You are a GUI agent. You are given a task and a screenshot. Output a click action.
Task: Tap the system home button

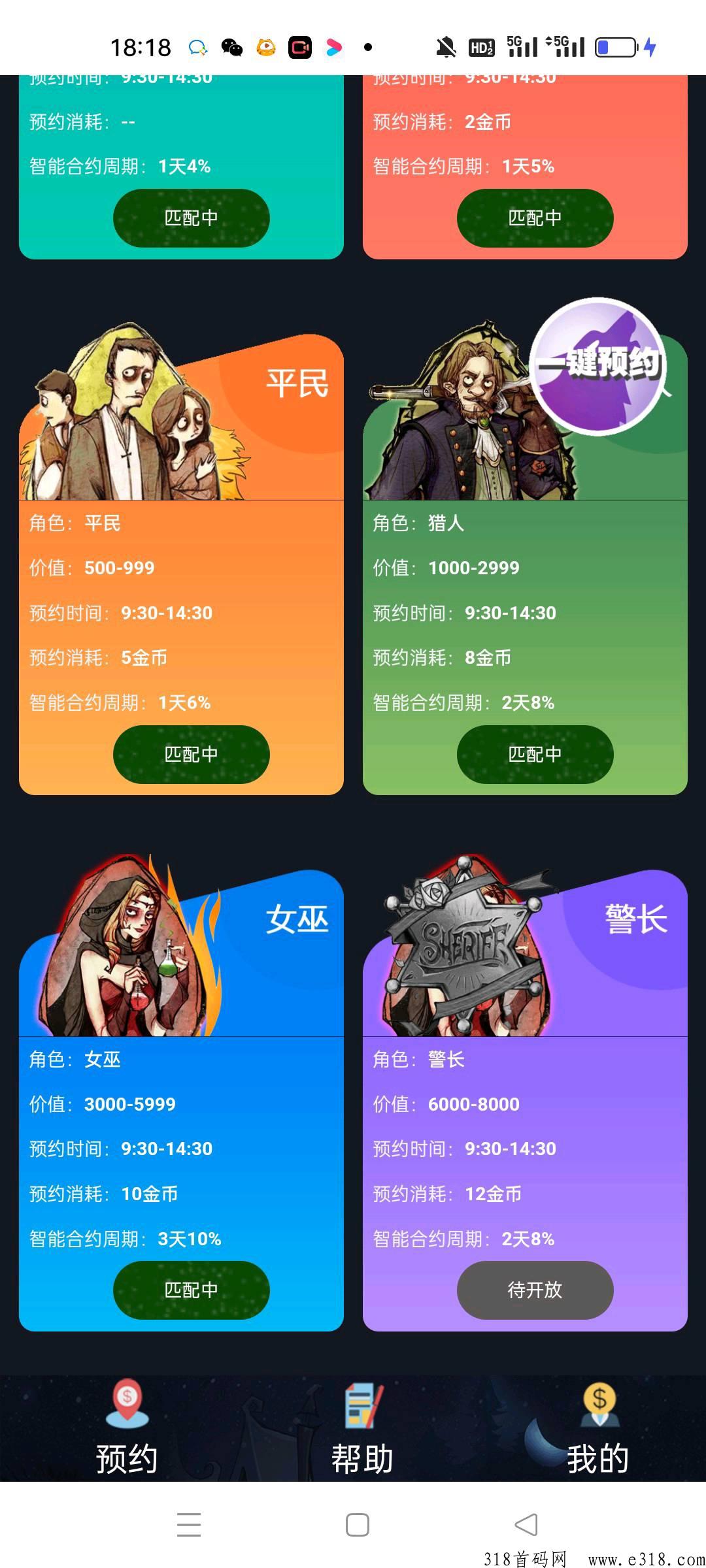tap(357, 1525)
